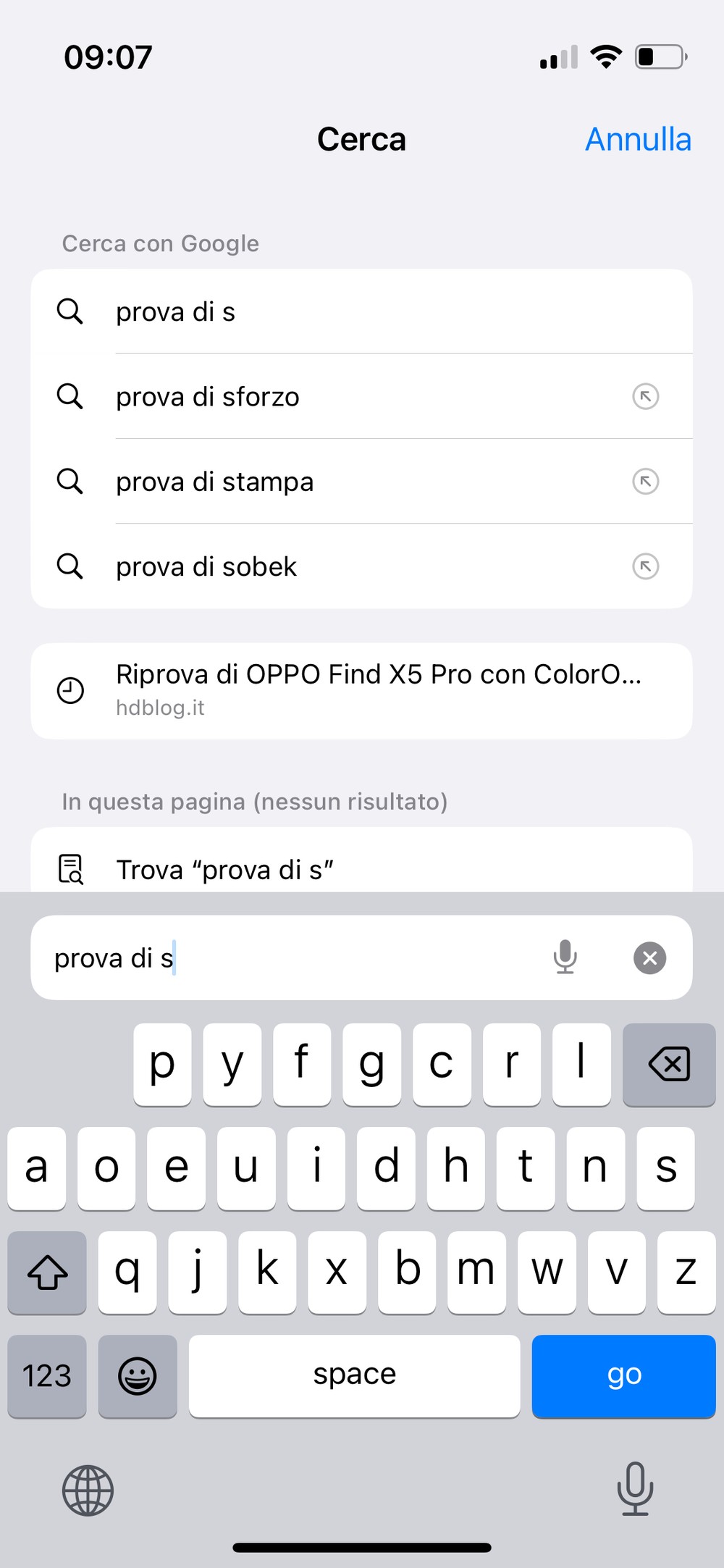
Task: Start voice dictation in the search field
Action: pos(565,957)
